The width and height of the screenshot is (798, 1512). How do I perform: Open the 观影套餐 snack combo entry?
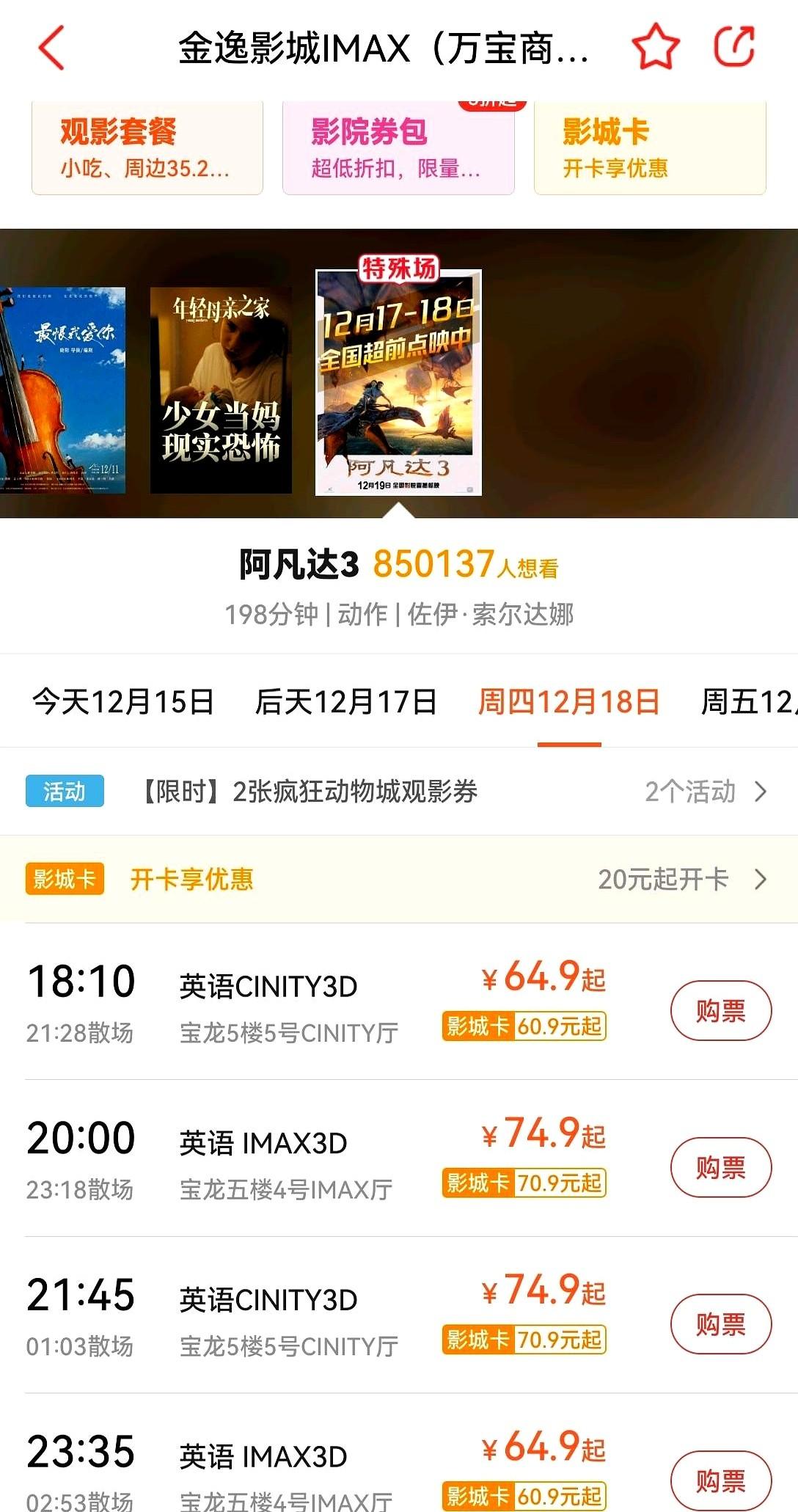pyautogui.click(x=147, y=147)
